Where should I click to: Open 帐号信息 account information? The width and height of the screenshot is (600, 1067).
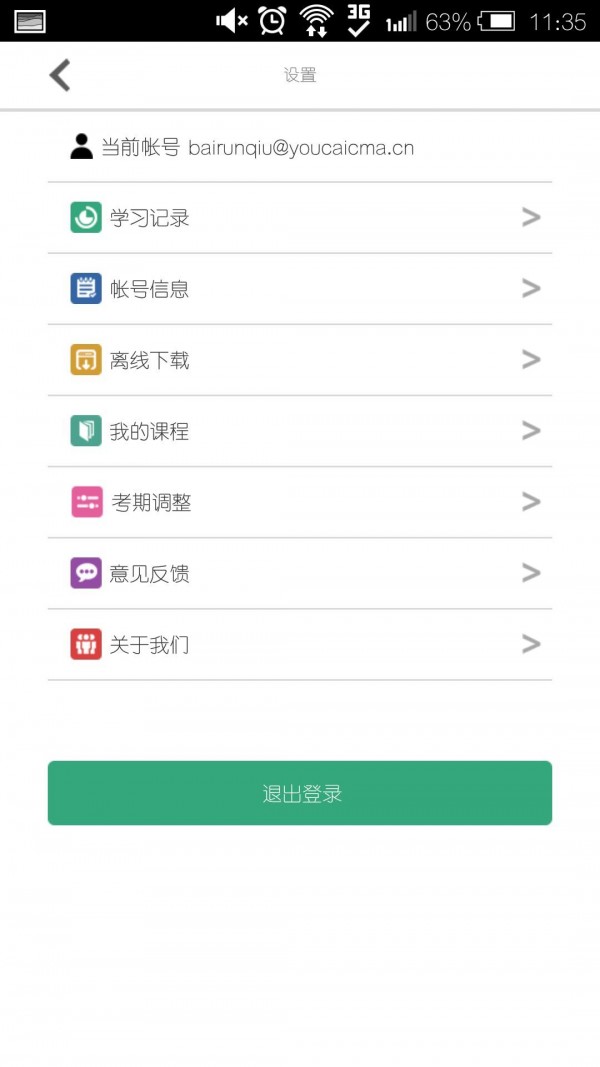click(300, 289)
